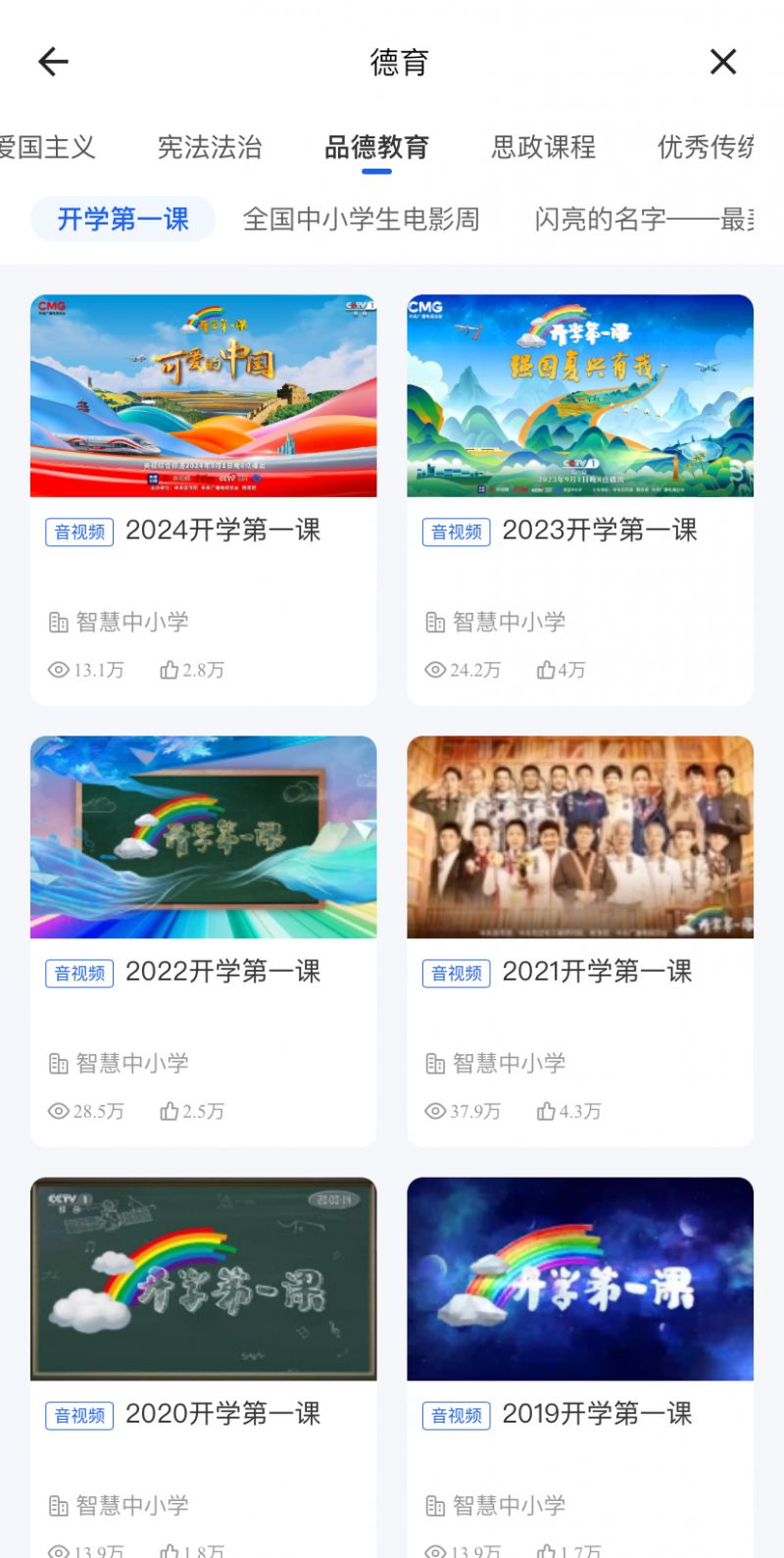Select the 开学第一课 chip
The width and height of the screenshot is (784, 1558).
coord(122,219)
